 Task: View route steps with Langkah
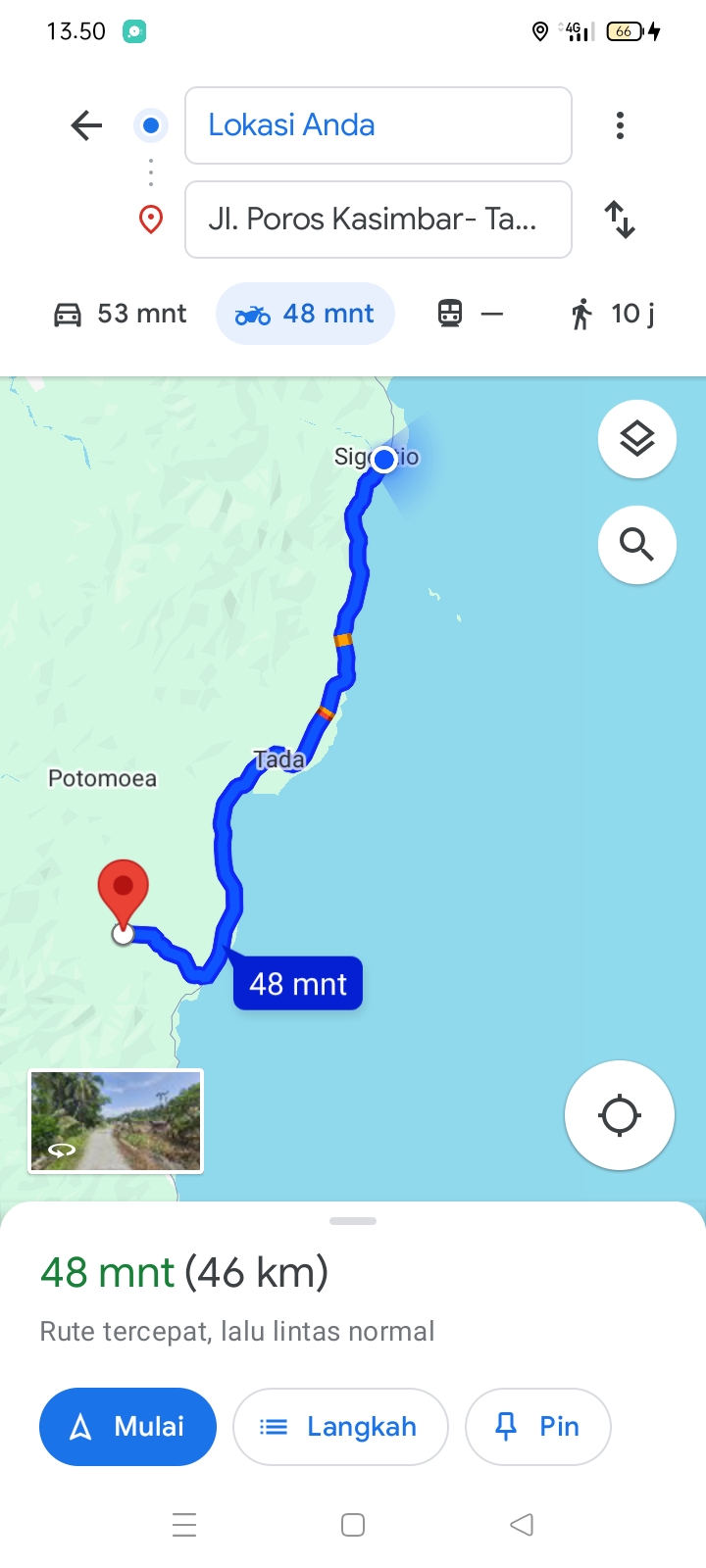[x=340, y=1427]
